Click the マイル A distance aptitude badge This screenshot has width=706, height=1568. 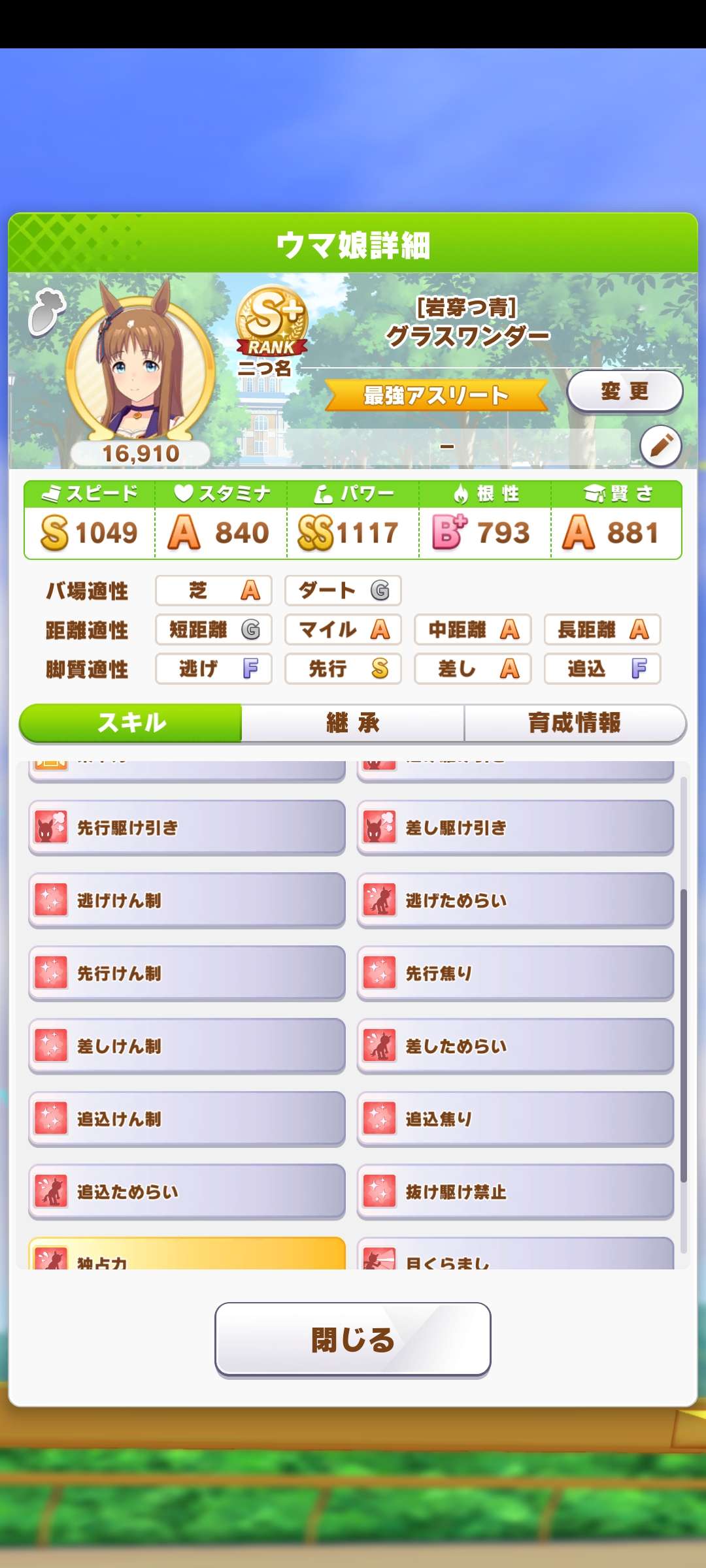(x=343, y=629)
